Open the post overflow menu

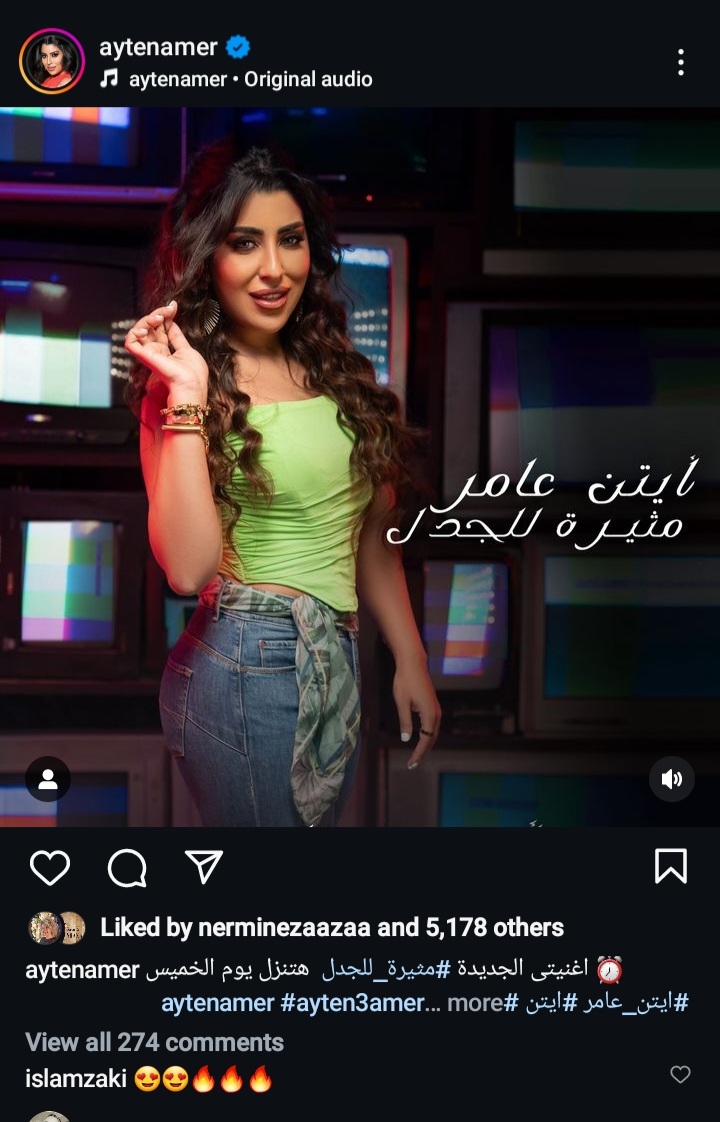pyautogui.click(x=680, y=62)
